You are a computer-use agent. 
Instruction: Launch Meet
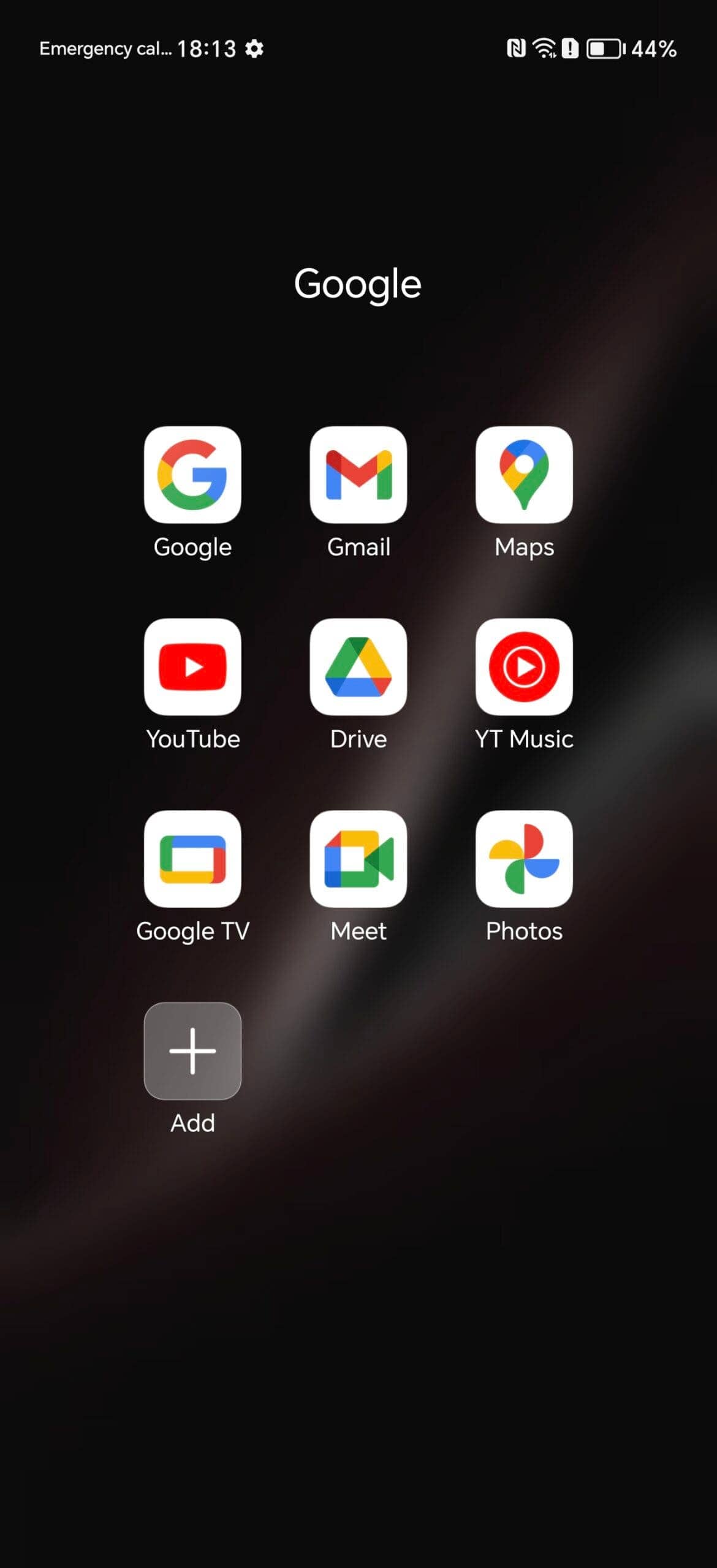click(358, 859)
